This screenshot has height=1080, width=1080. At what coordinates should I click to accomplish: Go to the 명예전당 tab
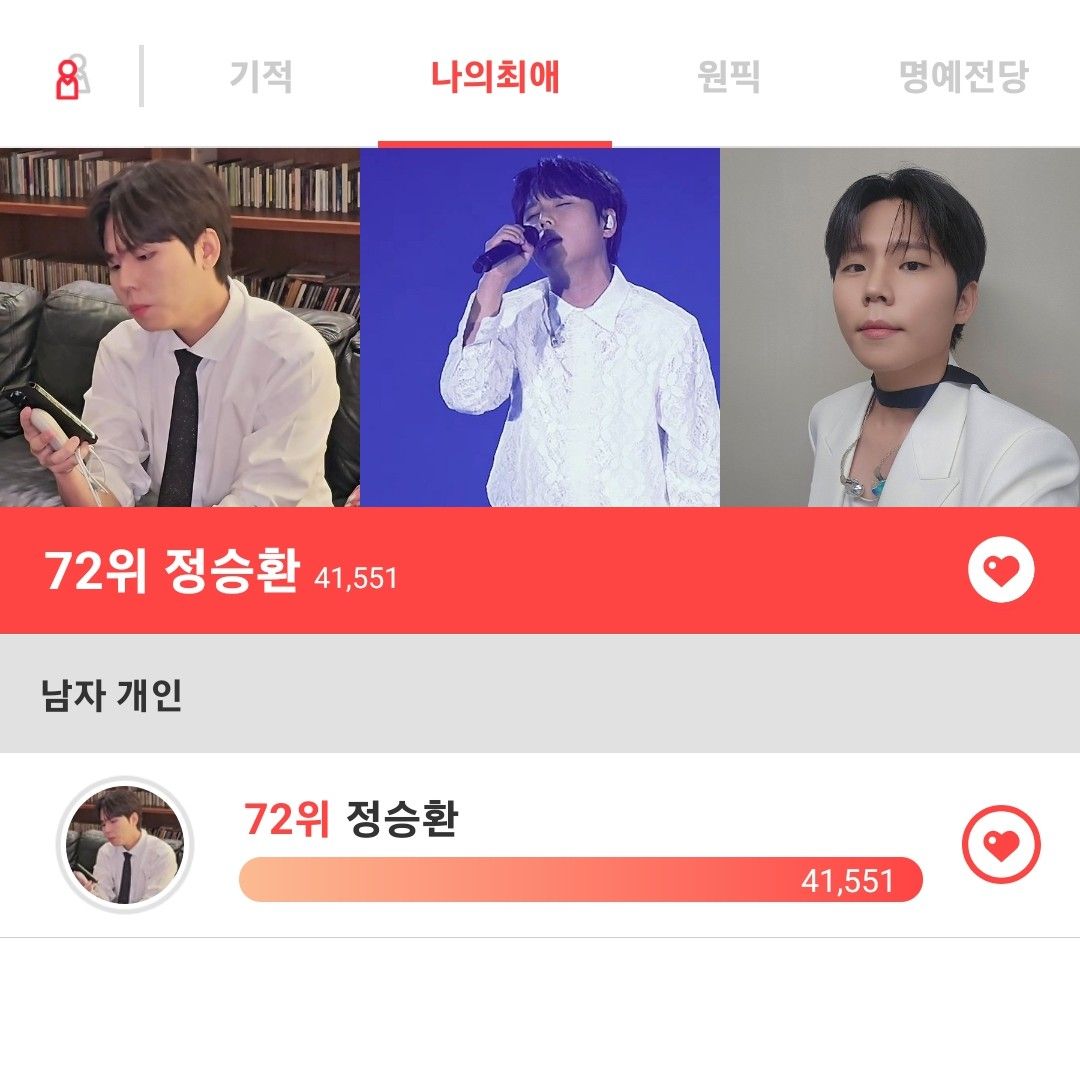962,77
